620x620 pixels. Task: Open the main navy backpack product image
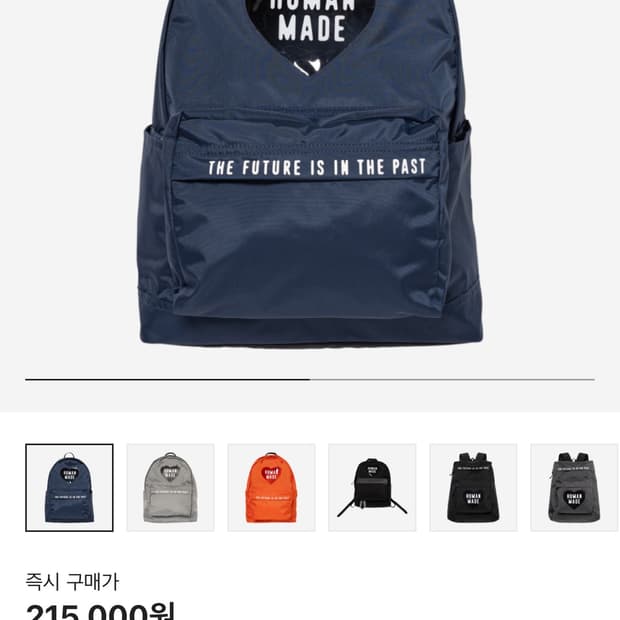(310, 174)
